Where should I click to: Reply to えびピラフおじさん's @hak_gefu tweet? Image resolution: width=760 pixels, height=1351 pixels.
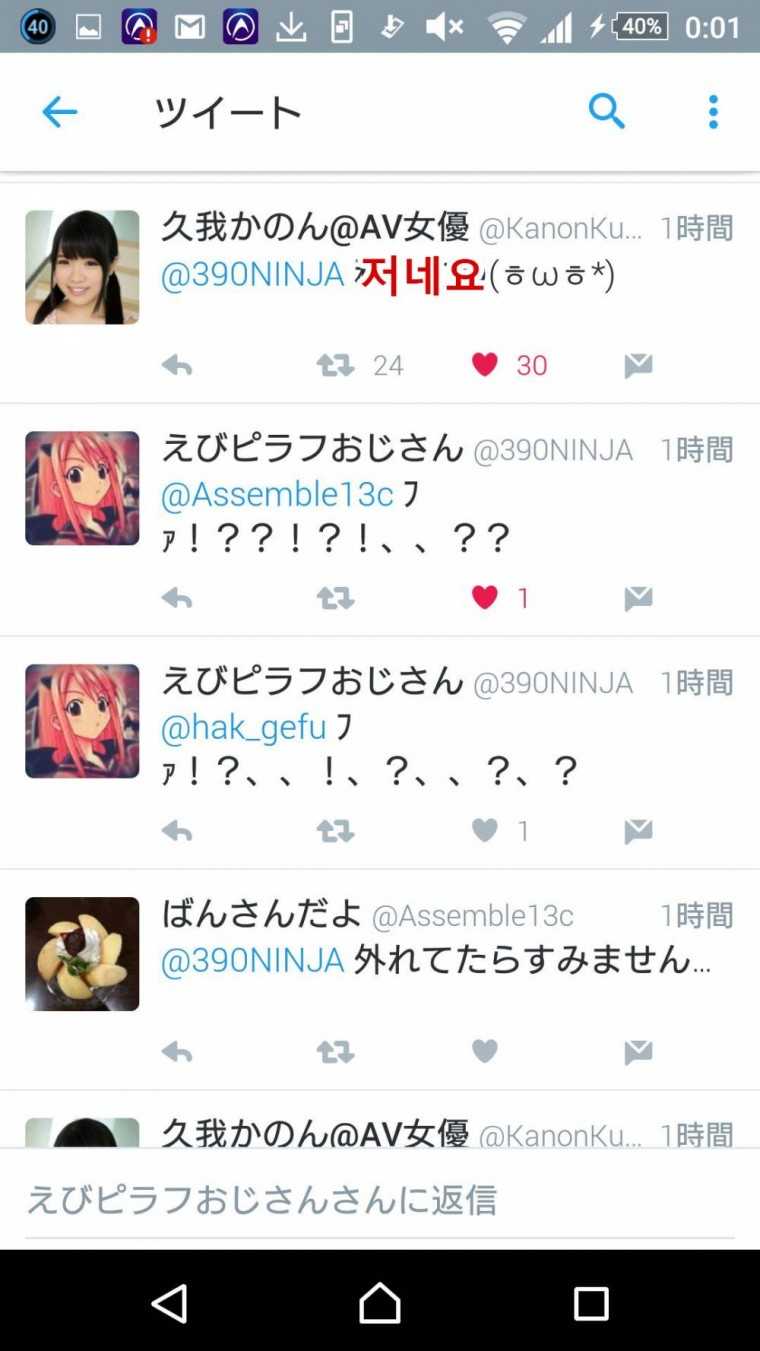pyautogui.click(x=177, y=831)
